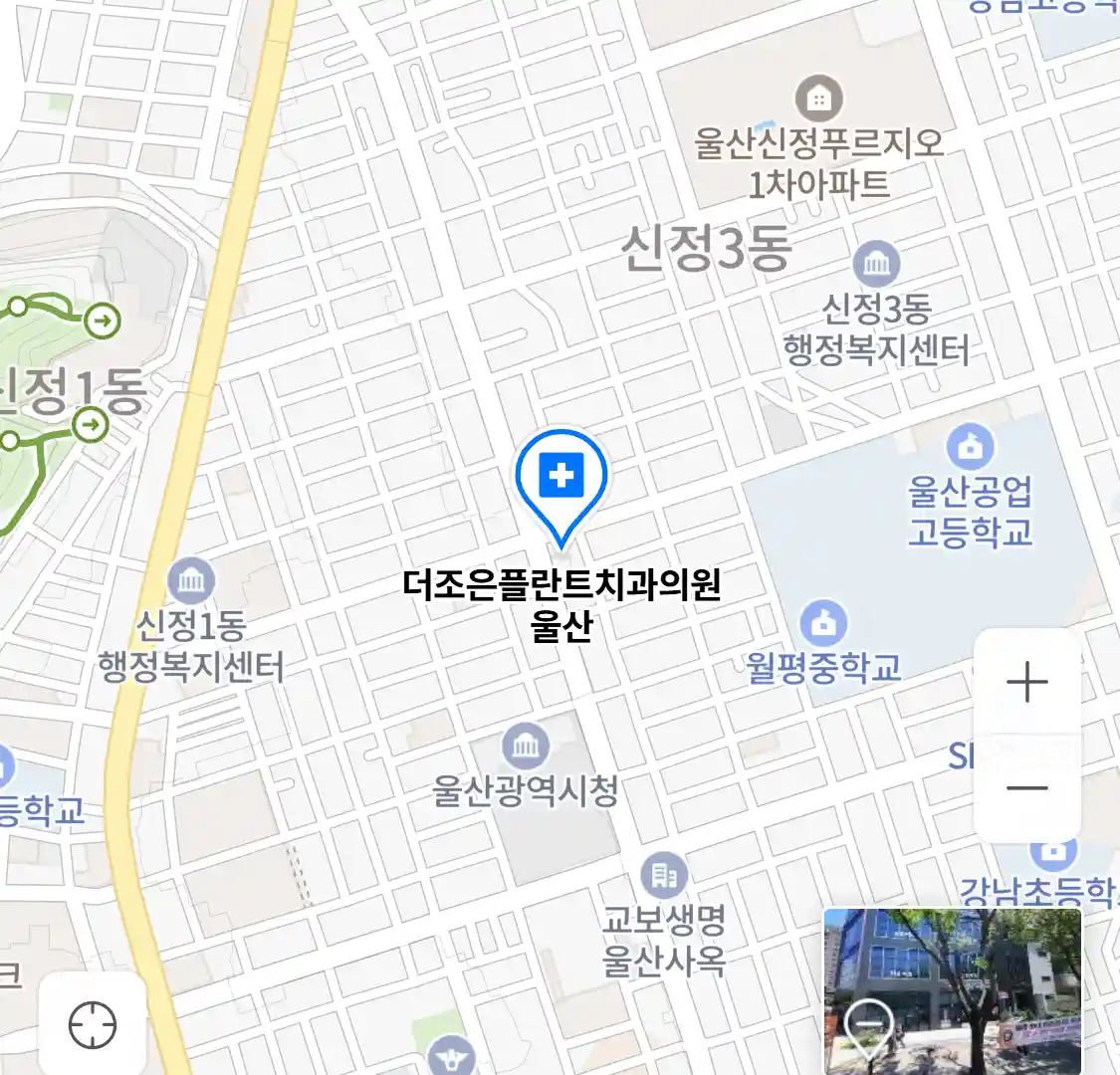
Task: Select 신정1동 행정복지센터 marker
Action: (x=191, y=581)
